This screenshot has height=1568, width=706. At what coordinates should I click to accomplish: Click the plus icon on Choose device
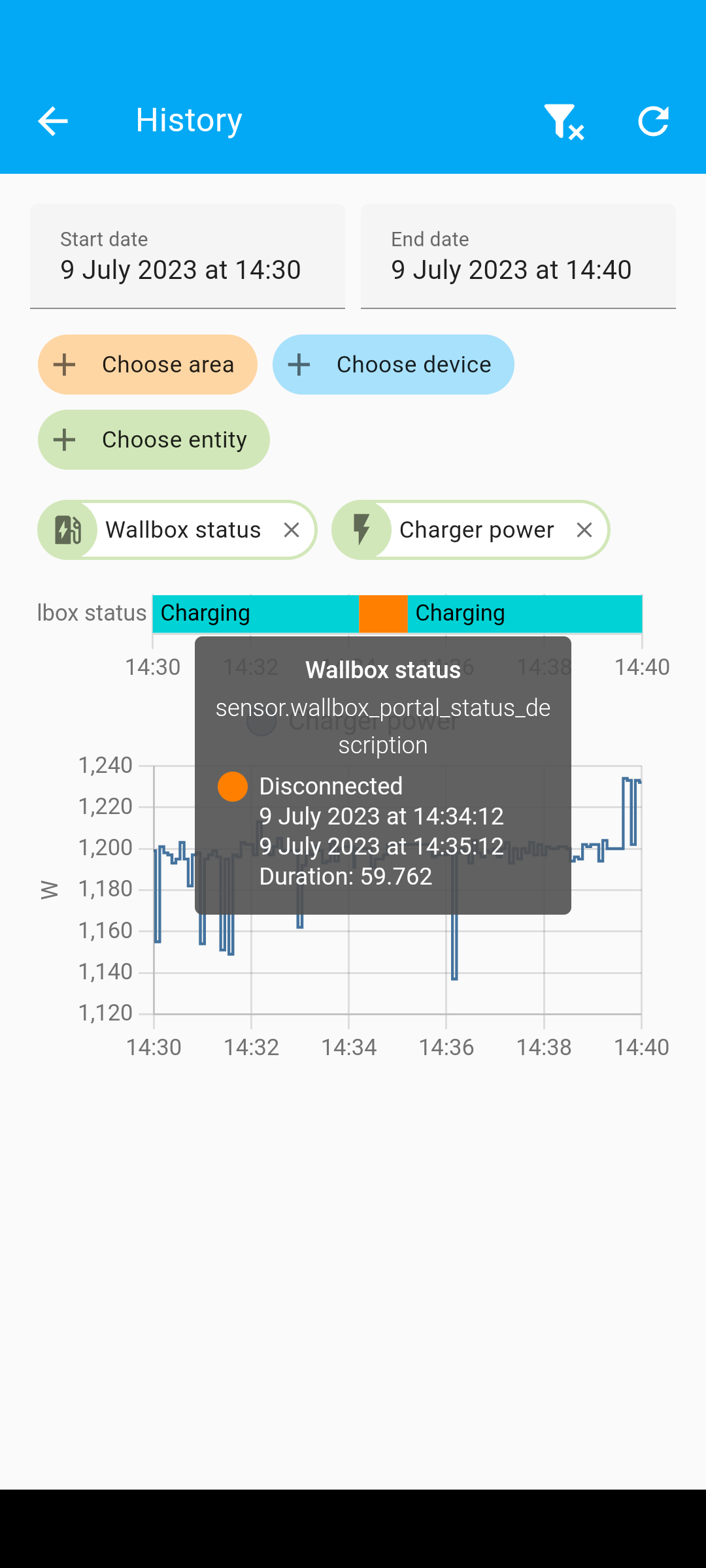tap(299, 365)
